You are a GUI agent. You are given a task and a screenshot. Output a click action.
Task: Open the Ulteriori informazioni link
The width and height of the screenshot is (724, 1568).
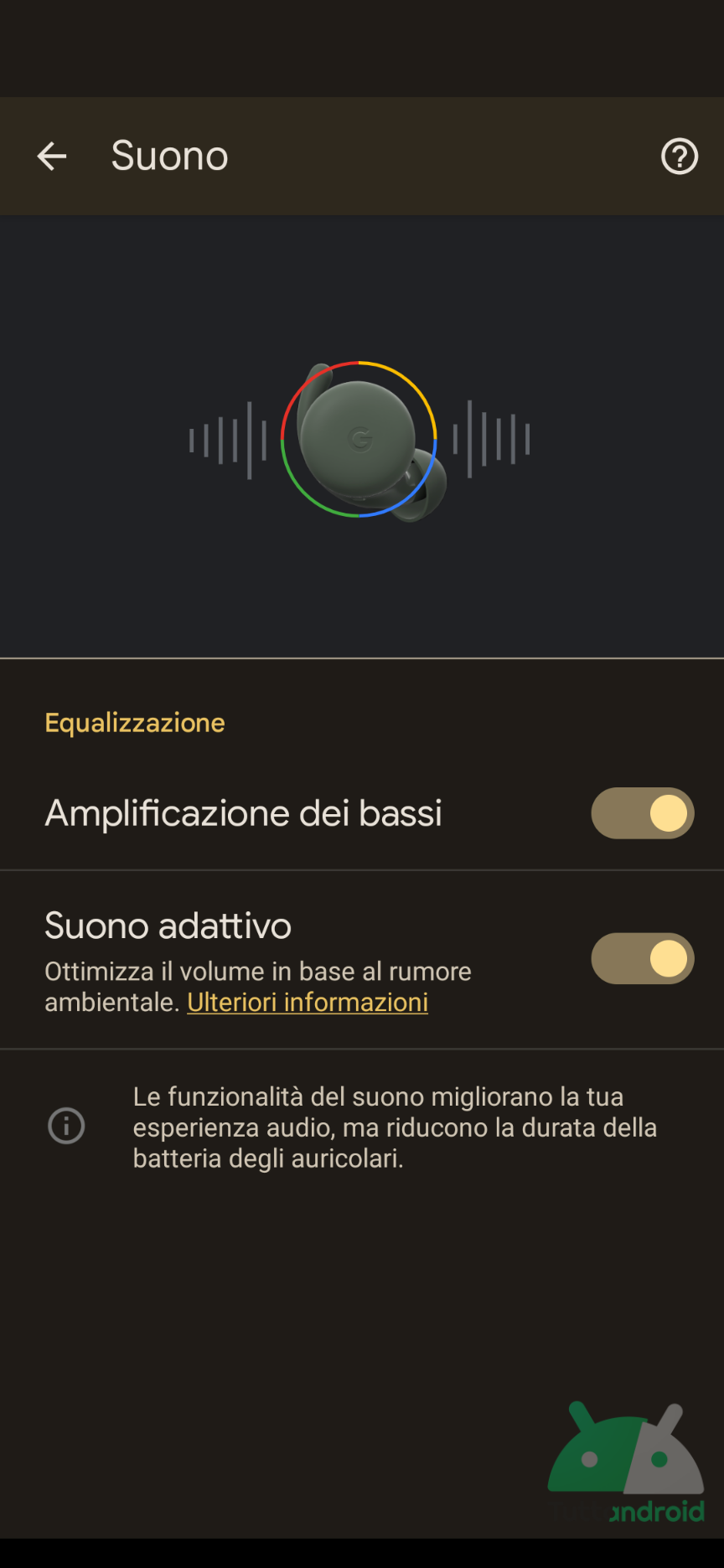[308, 1003]
